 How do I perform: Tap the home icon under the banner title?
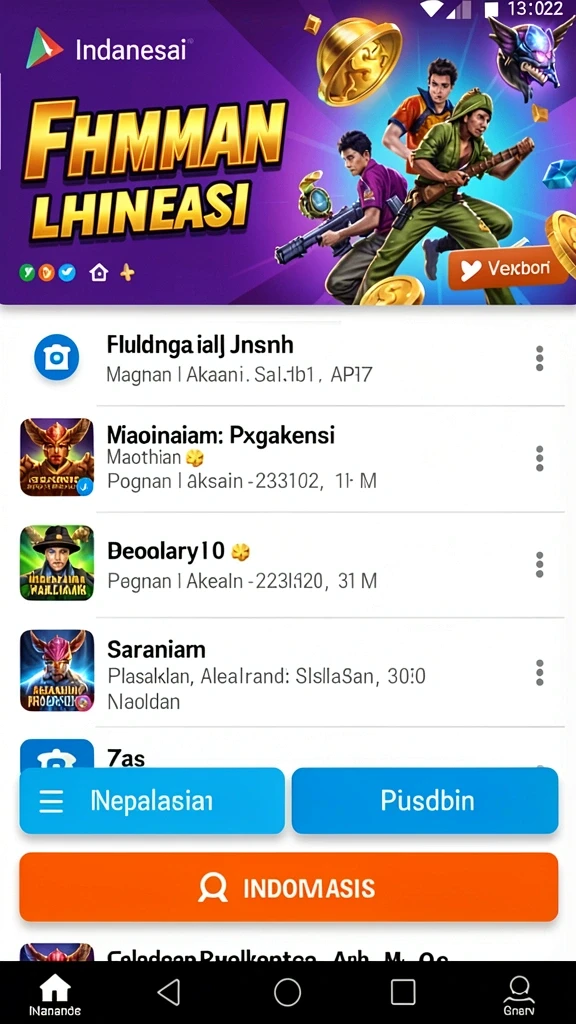click(99, 272)
